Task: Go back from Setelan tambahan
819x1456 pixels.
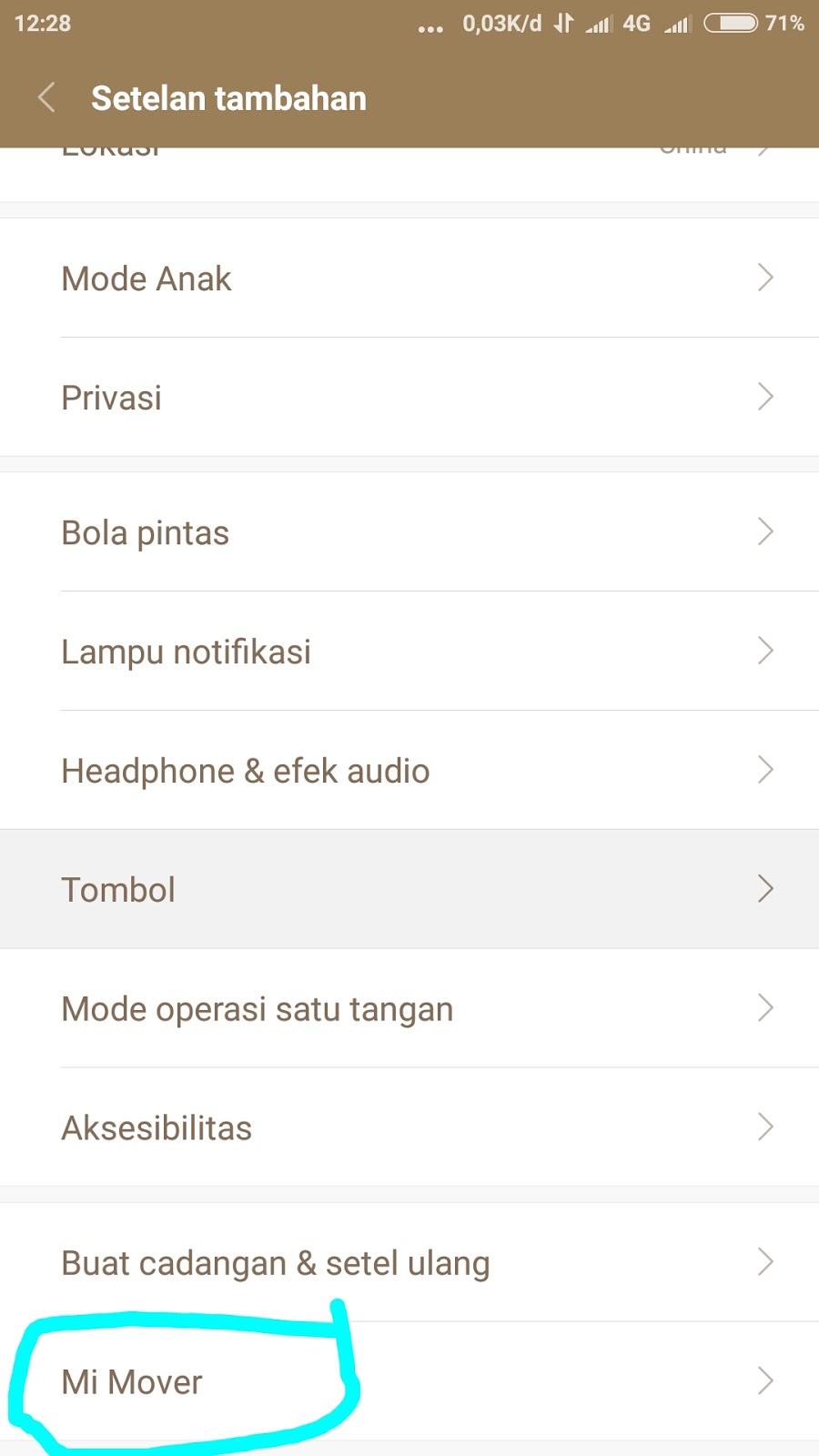Action: (47, 97)
